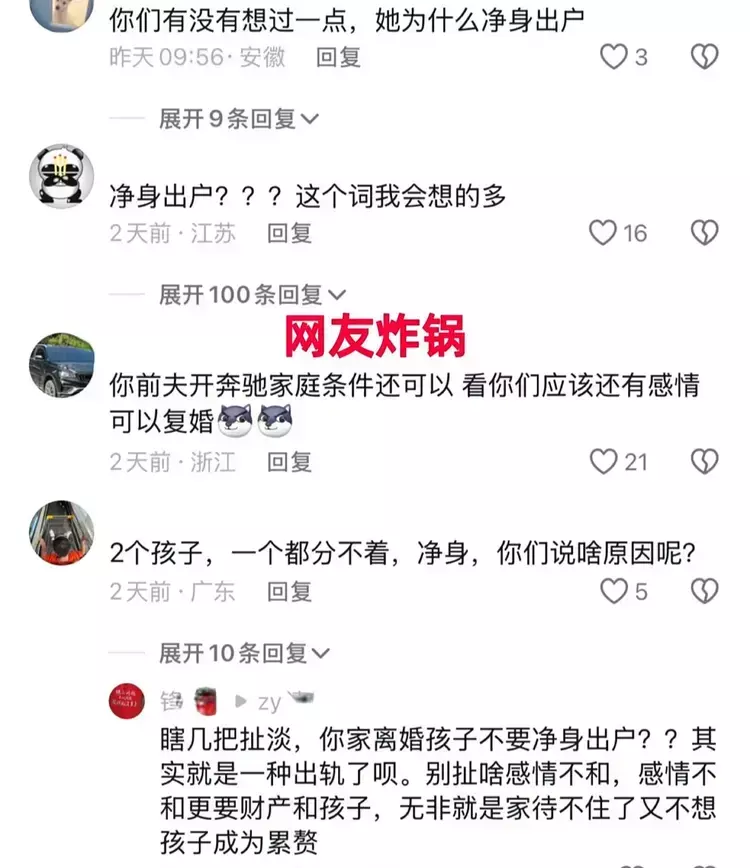750x868 pixels.
Task: Reply to the comment from 安徽
Action: tap(338, 58)
